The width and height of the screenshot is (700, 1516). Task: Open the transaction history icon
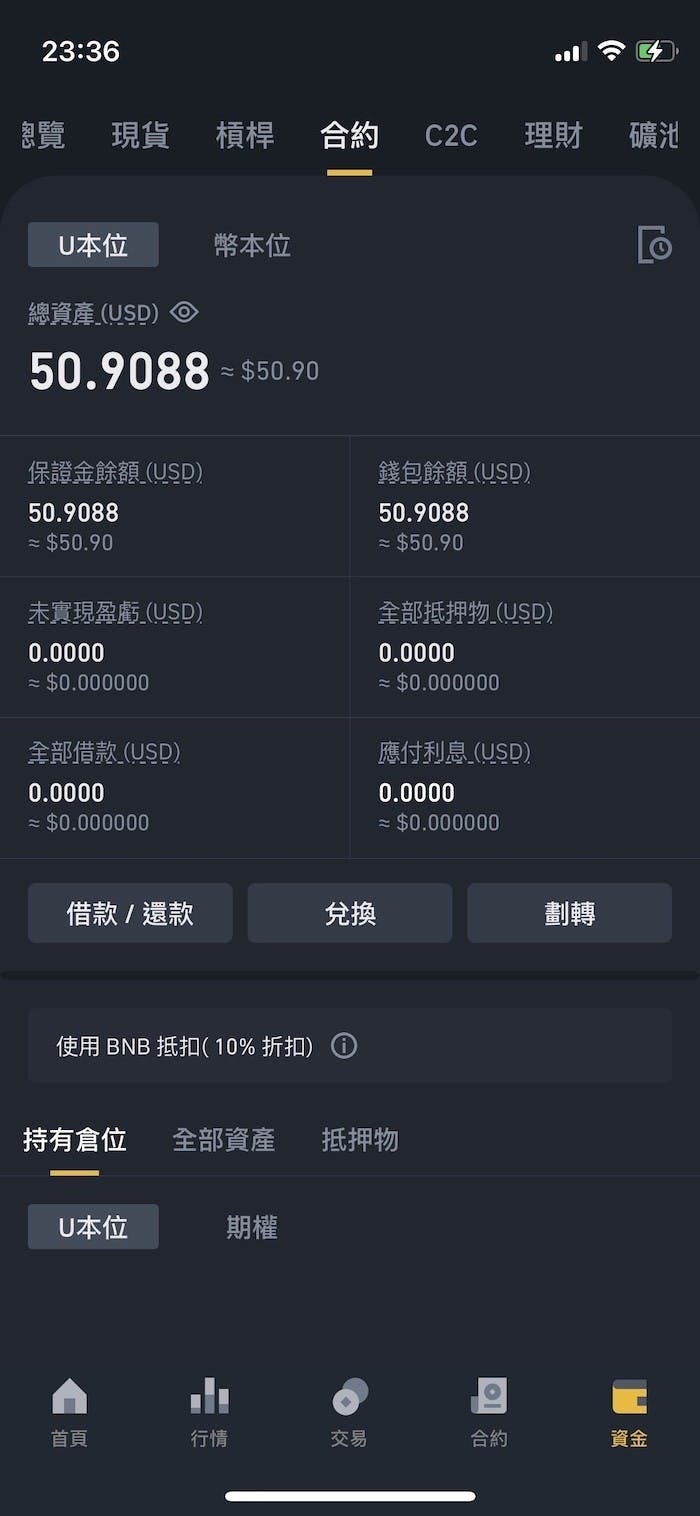click(x=654, y=245)
